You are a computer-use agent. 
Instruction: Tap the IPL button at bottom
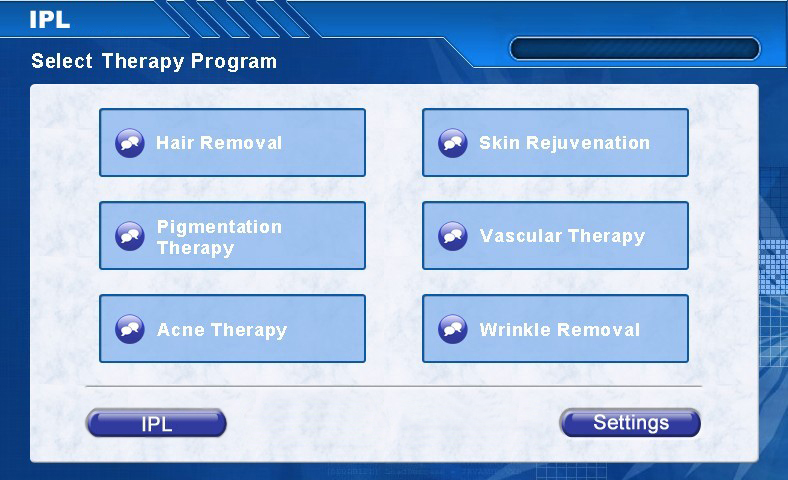[x=156, y=424]
